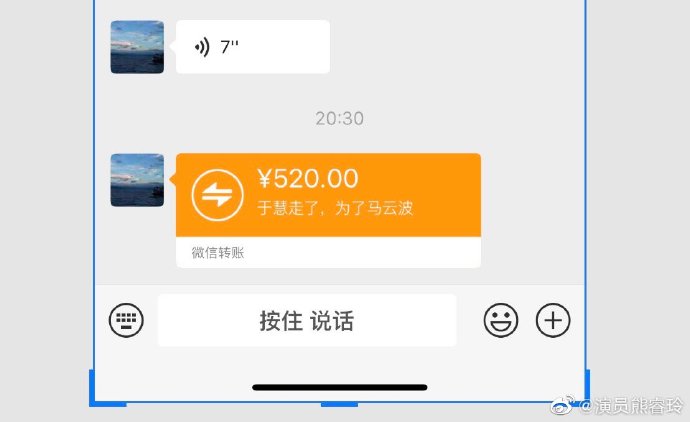Viewport: 690px width, 422px height.
Task: Tap the avatar beside the voice message
Action: coord(137,47)
